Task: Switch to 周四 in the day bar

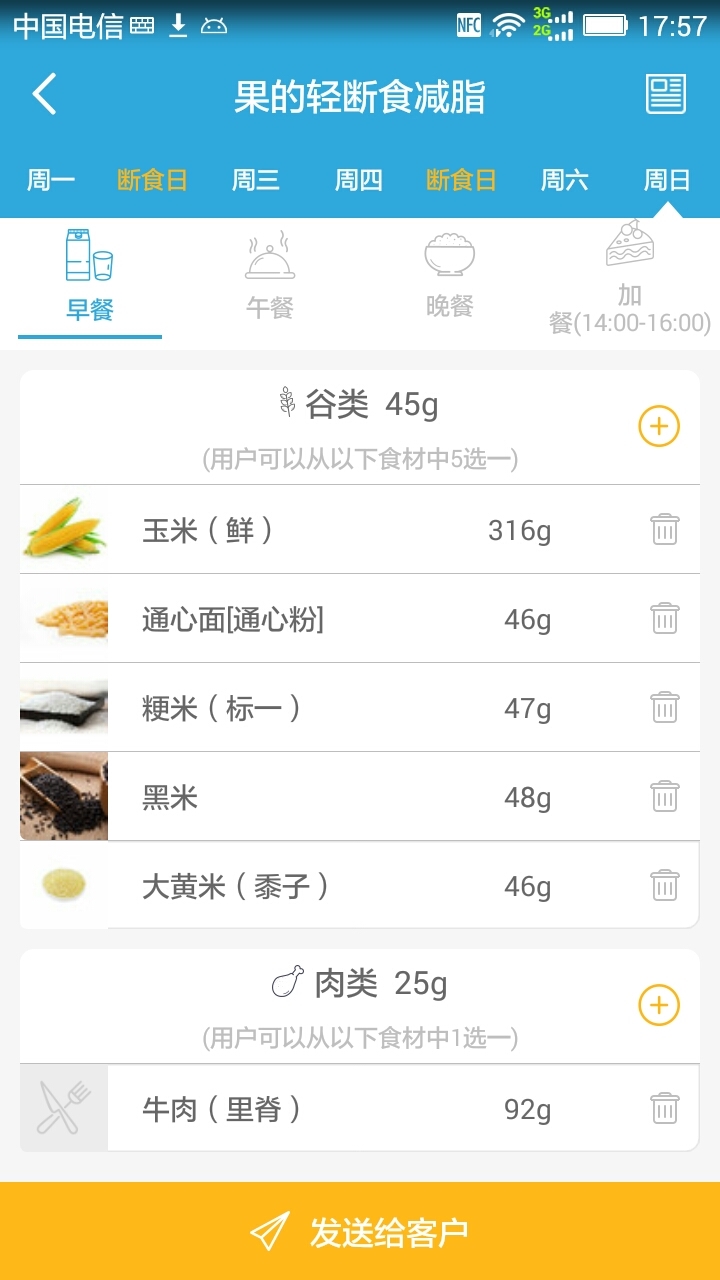Action: click(358, 180)
